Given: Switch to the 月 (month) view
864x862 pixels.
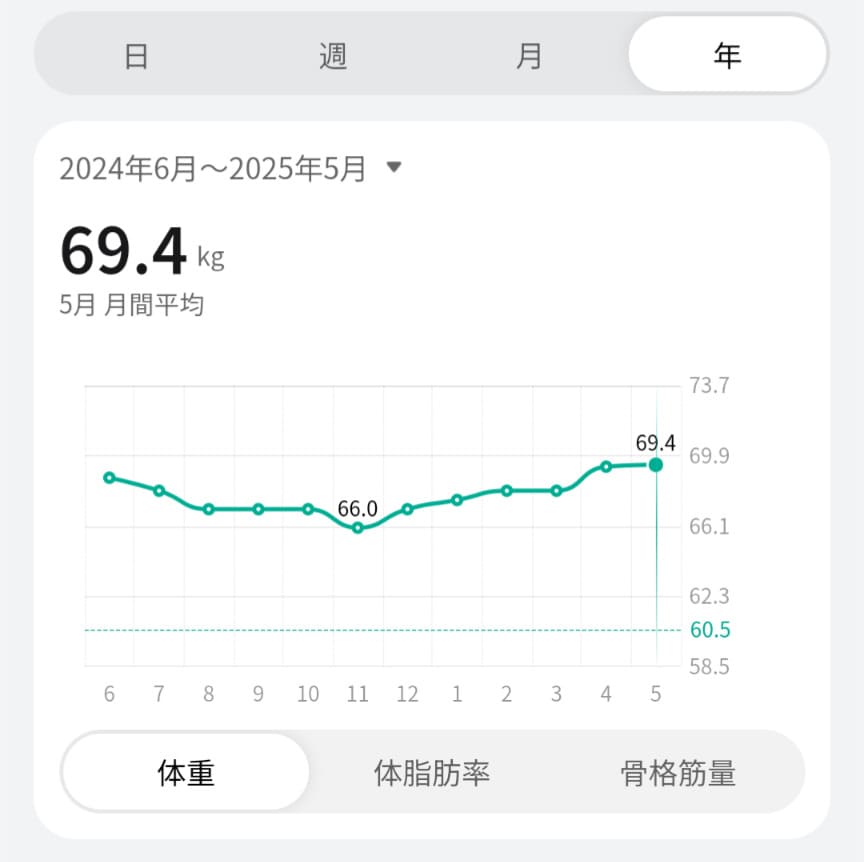Looking at the screenshot, I should 529,56.
